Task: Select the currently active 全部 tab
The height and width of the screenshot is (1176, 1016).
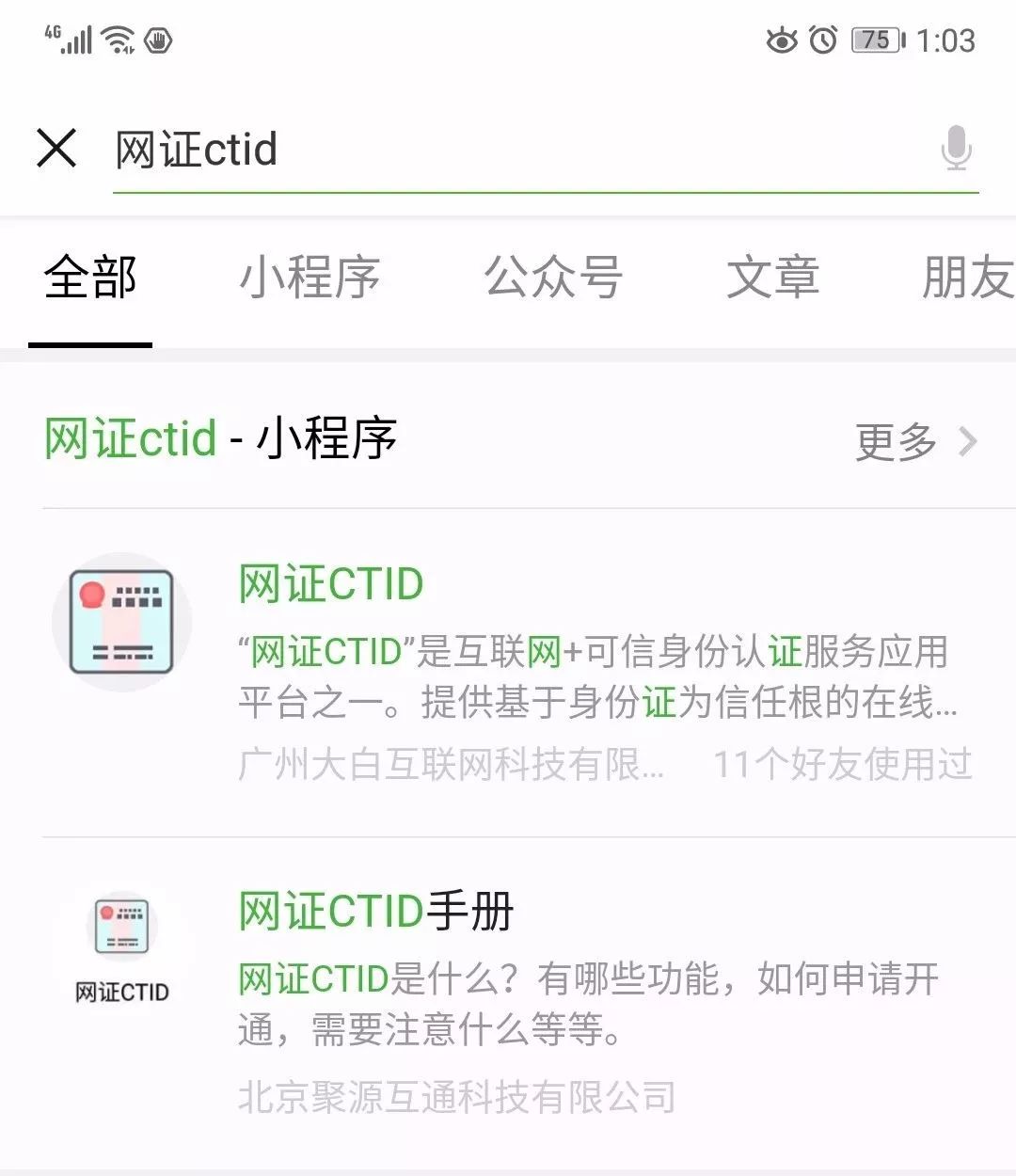Action: point(90,278)
